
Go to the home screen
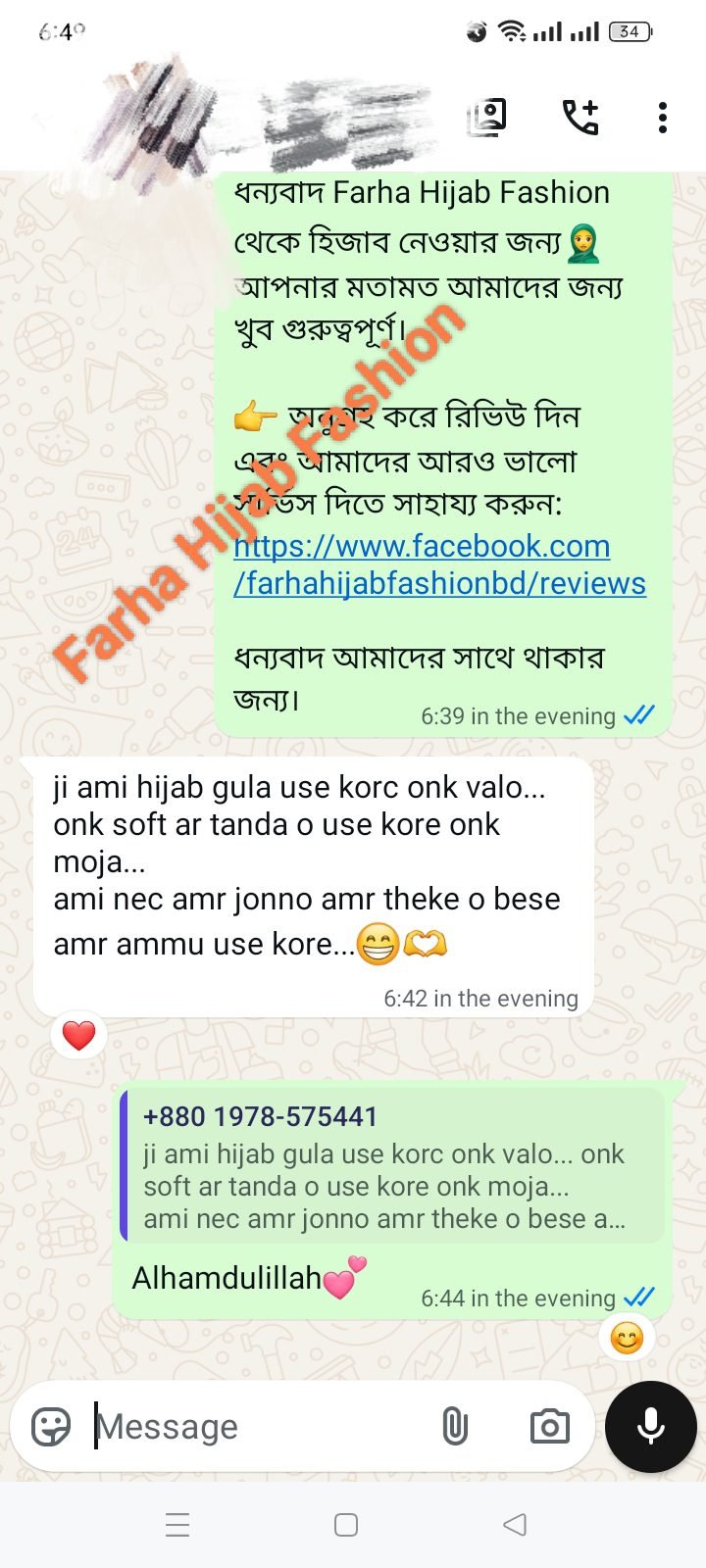coord(346,1525)
